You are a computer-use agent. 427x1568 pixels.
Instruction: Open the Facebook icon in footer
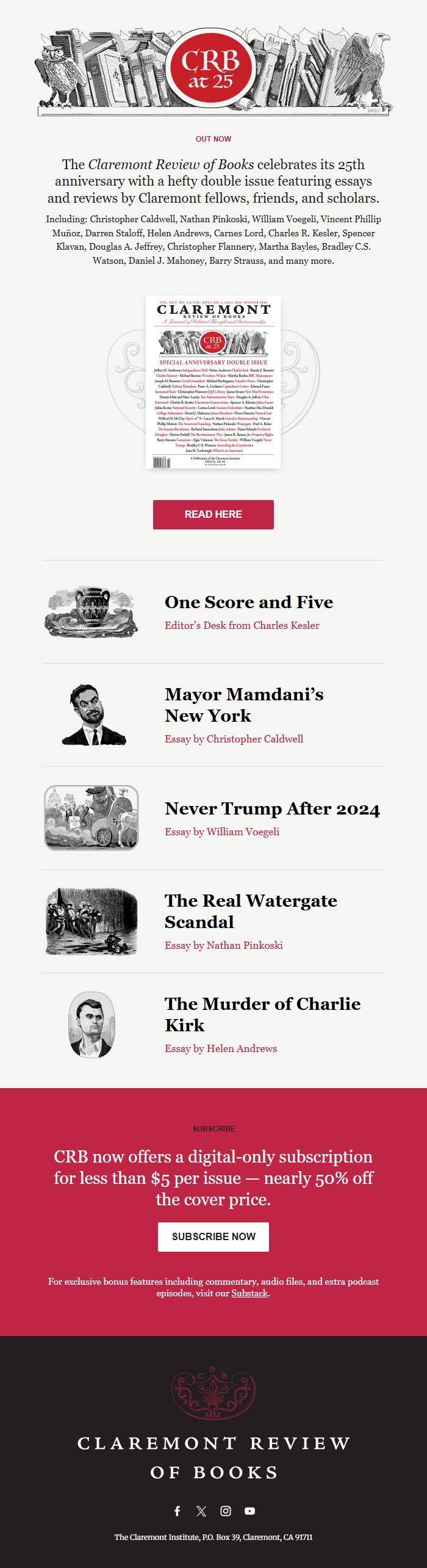(x=177, y=1511)
